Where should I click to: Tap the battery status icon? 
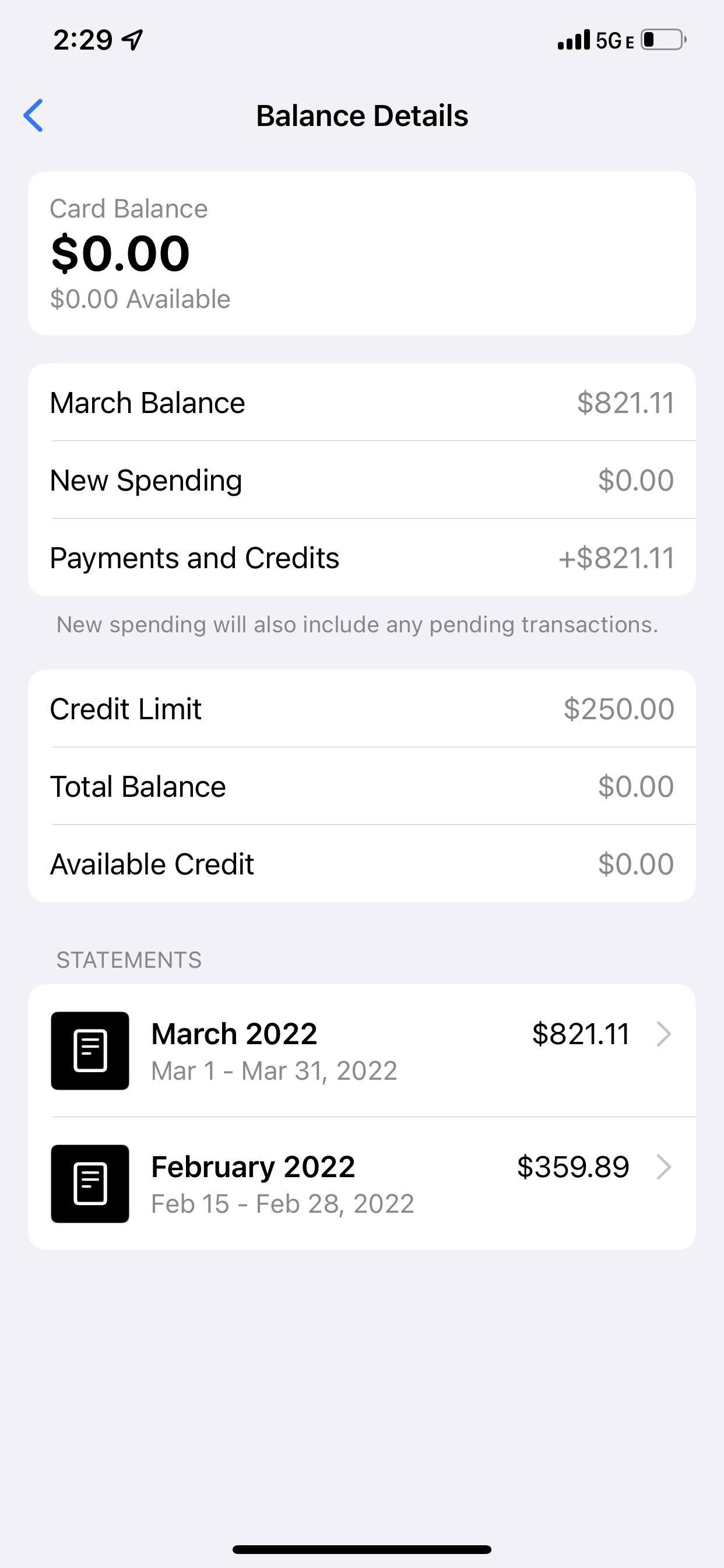click(663, 41)
